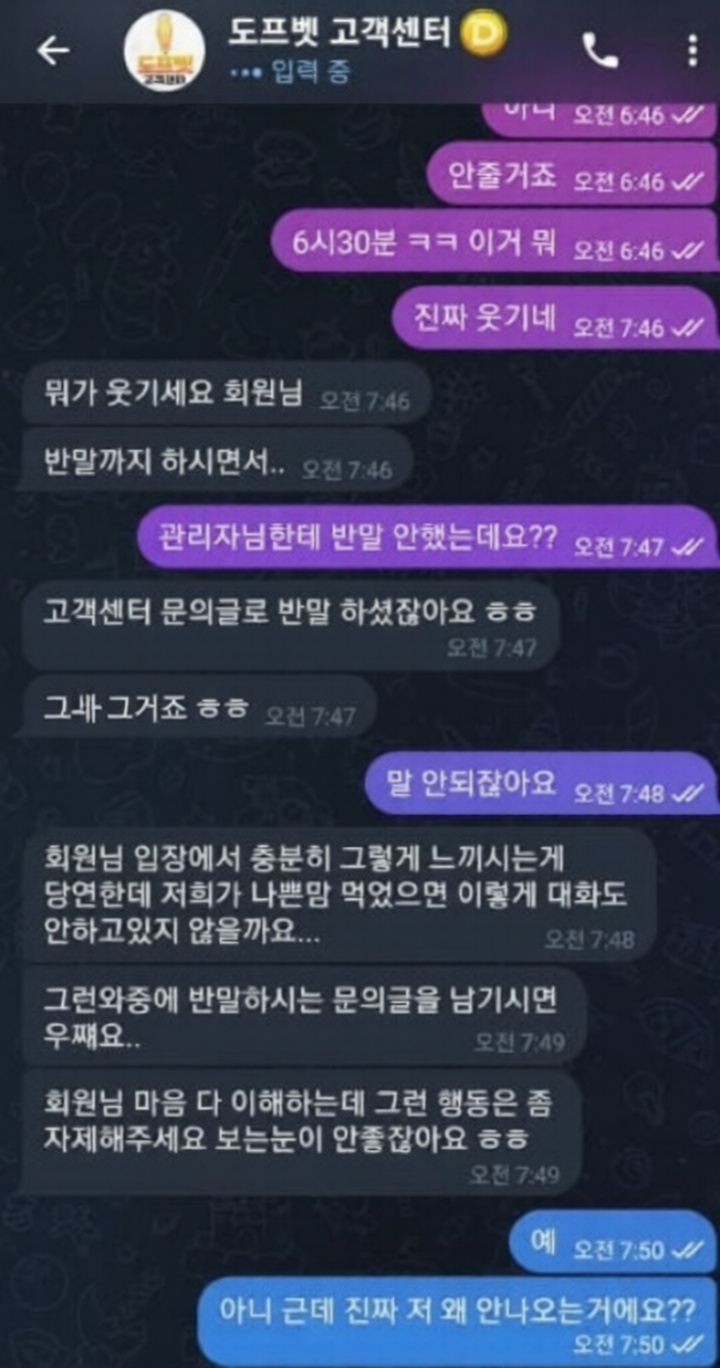
Task: Open the overflow menu
Action: [x=692, y=51]
